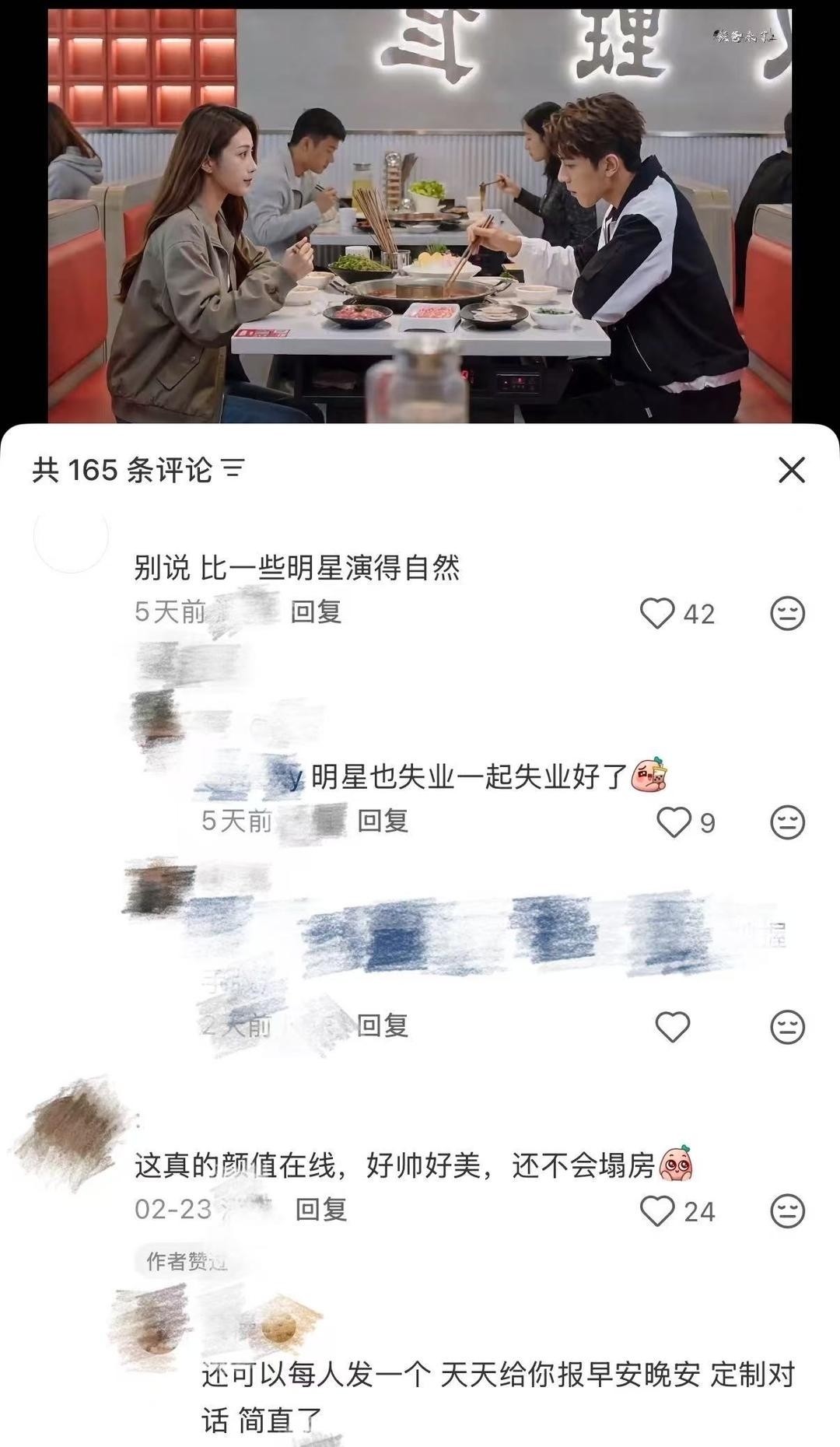This screenshot has width=840, height=1447.
Task: Like the blurred comment with no likes
Action: coord(673,1027)
